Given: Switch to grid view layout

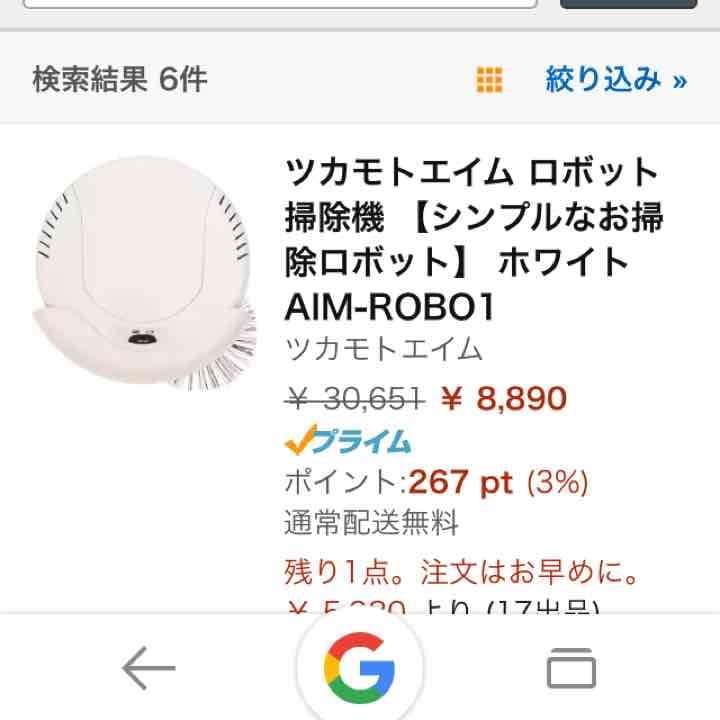Looking at the screenshot, I should (x=489, y=80).
